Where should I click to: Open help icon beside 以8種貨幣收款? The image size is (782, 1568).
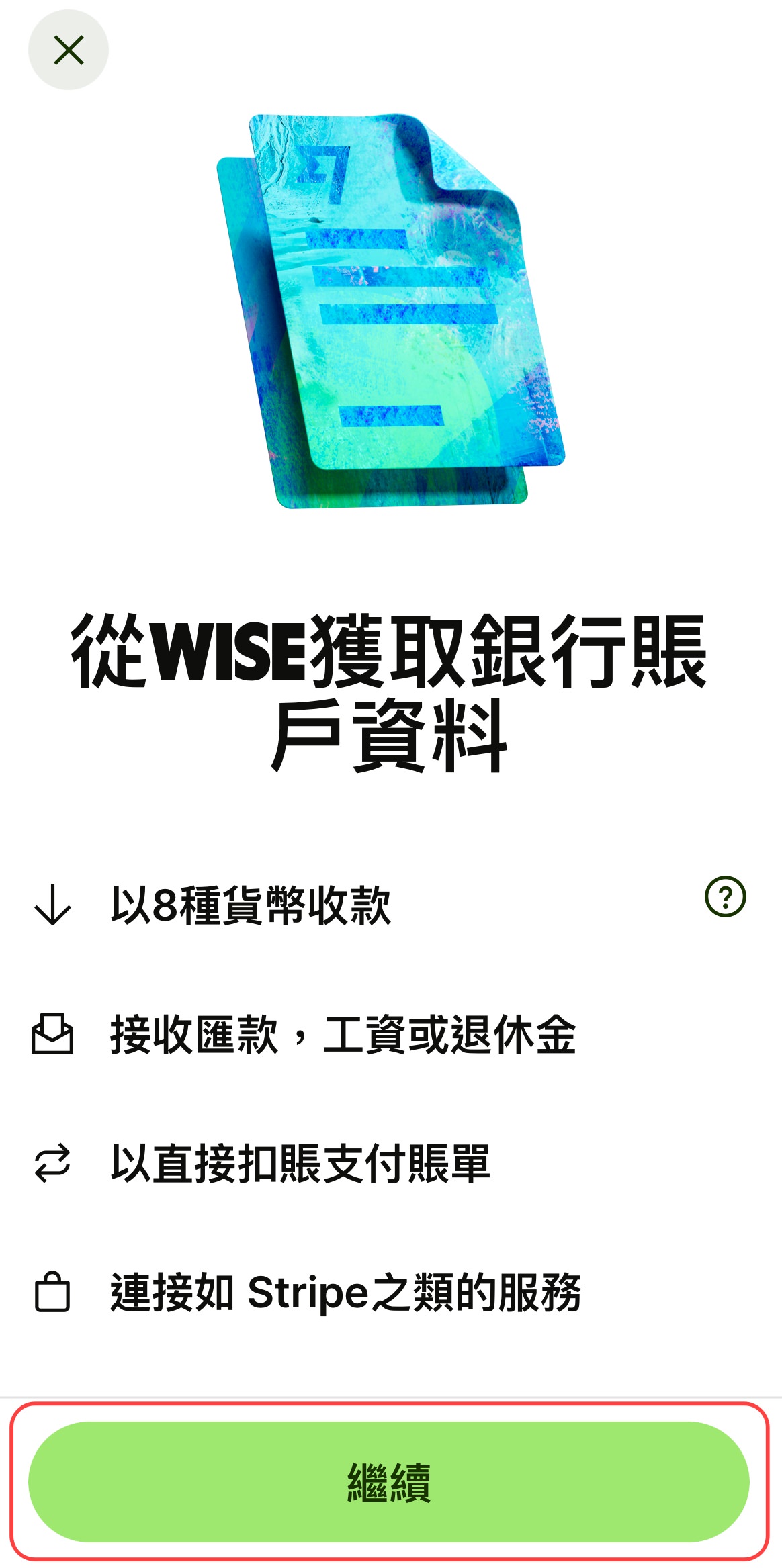[725, 896]
